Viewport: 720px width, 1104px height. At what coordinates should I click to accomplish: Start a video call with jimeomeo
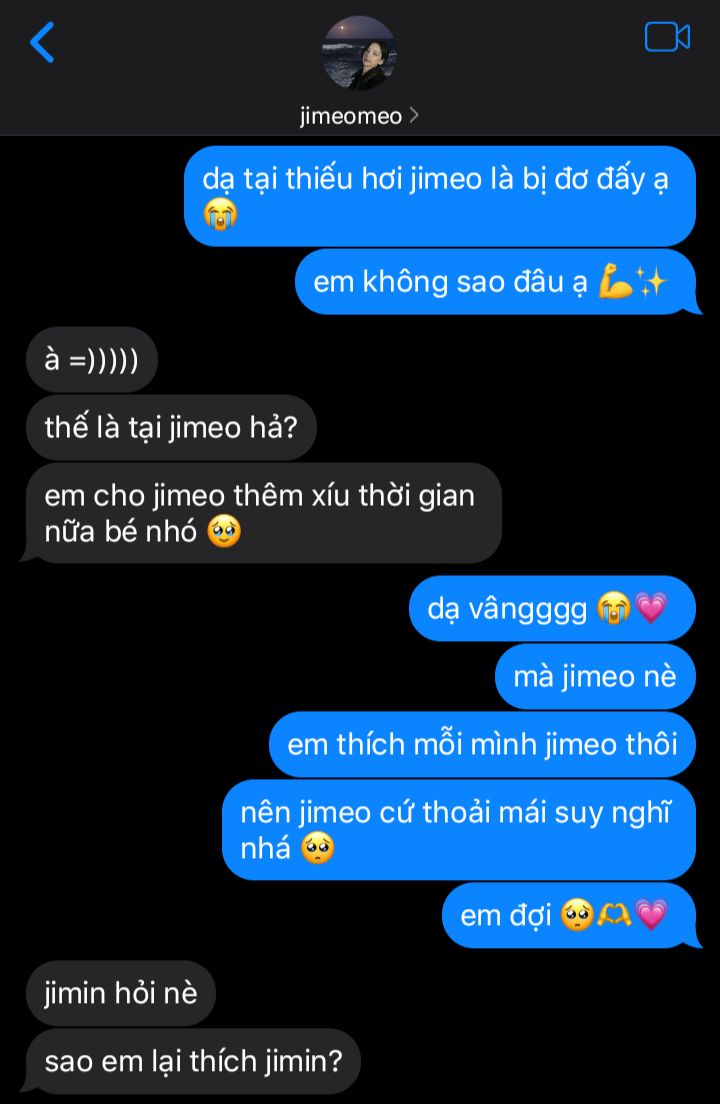(667, 37)
